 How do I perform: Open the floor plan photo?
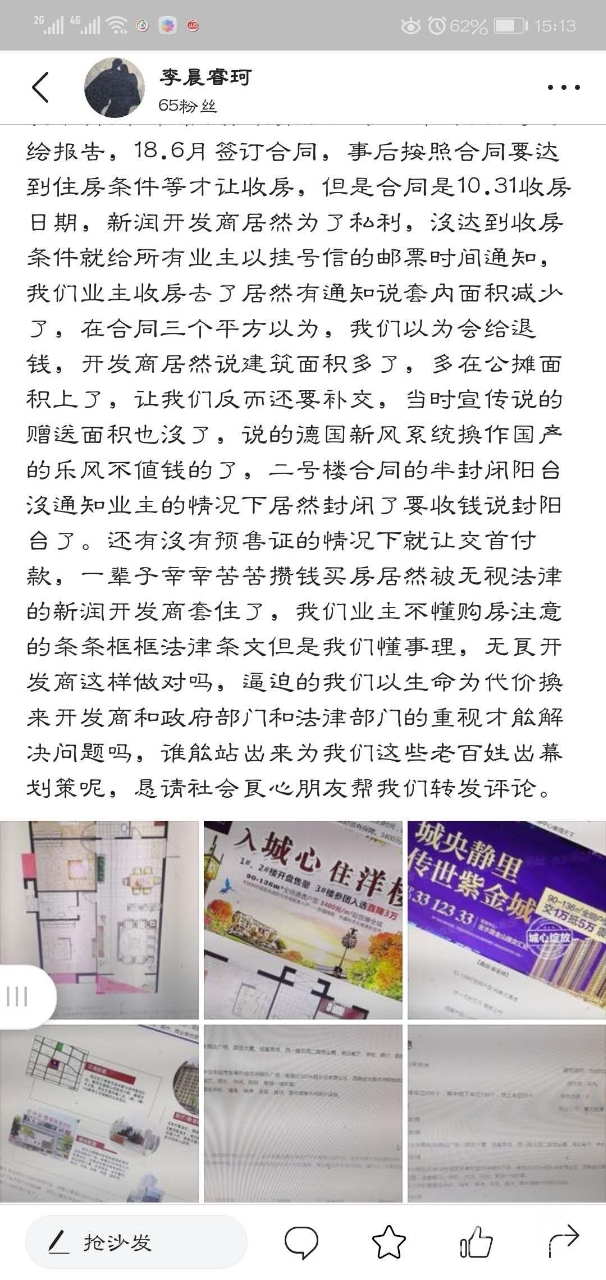point(99,920)
